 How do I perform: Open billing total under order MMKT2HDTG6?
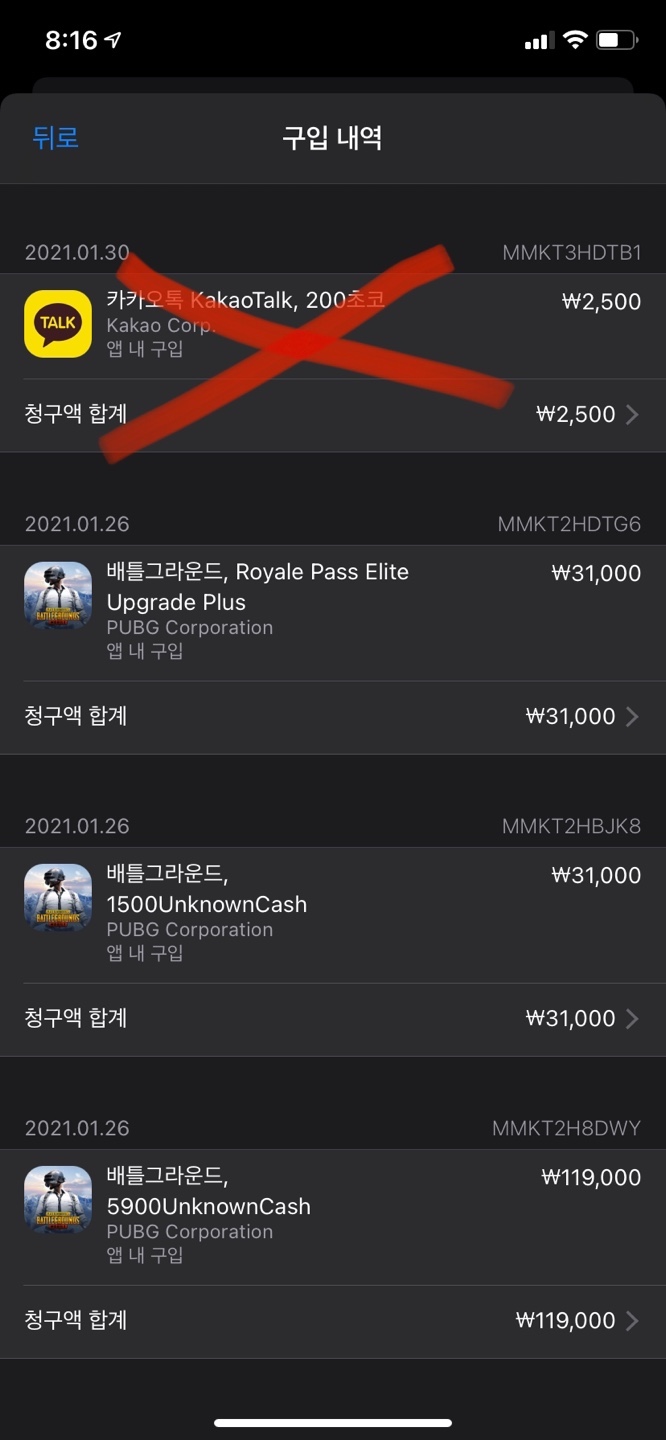point(332,717)
